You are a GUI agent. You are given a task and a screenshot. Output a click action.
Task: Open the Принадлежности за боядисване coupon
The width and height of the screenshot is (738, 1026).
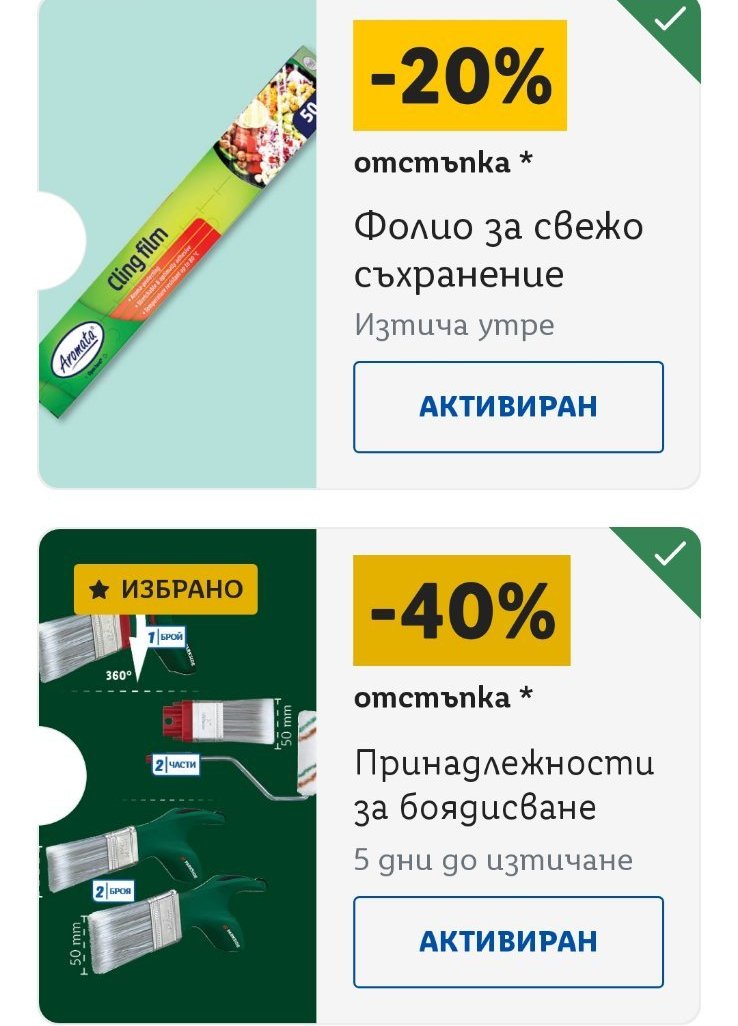pyautogui.click(x=503, y=785)
